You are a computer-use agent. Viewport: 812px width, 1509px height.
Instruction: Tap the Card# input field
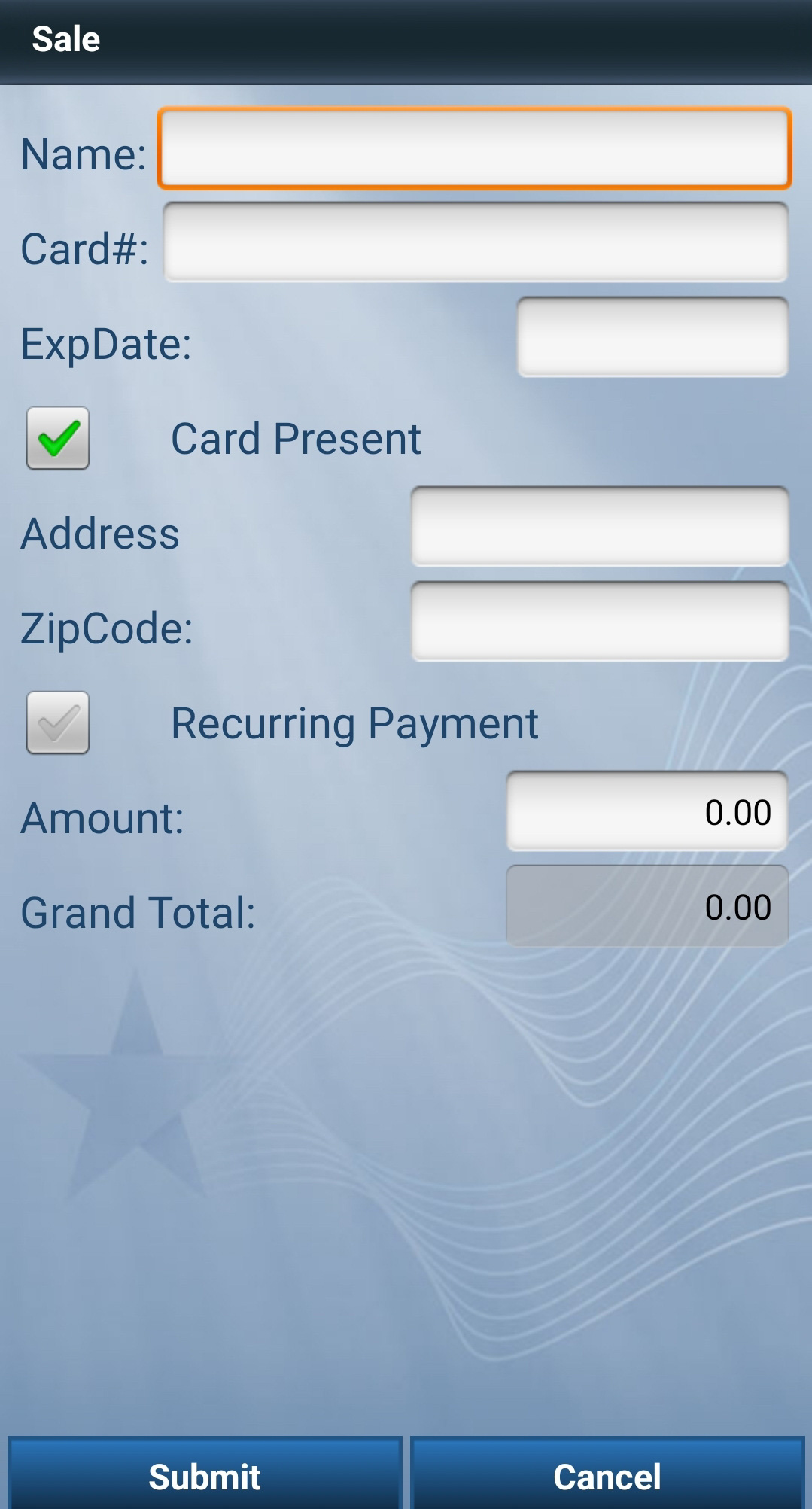[476, 243]
